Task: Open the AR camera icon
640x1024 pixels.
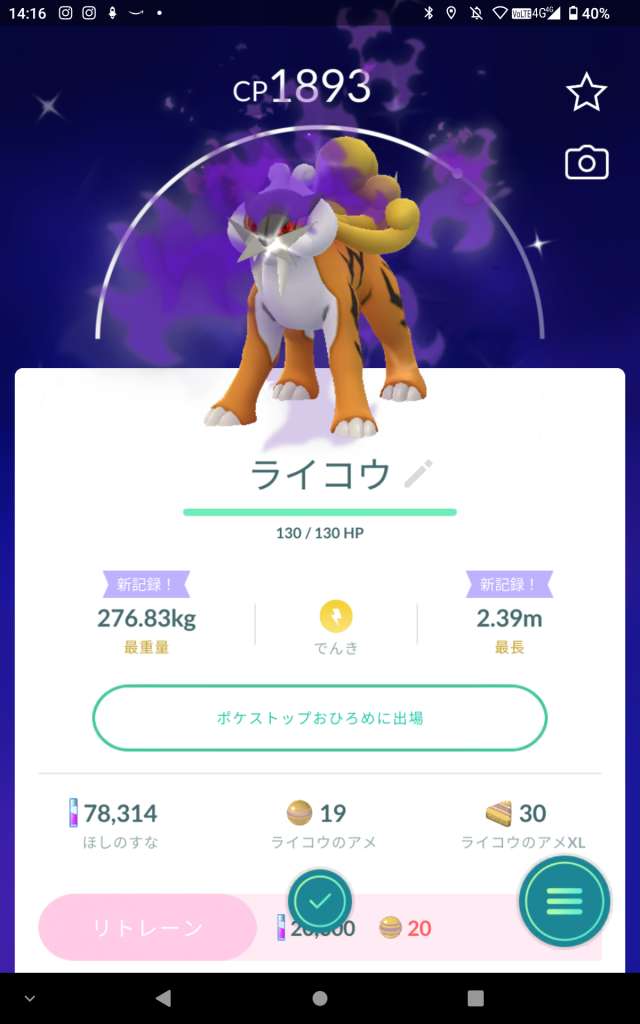Action: 586,162
